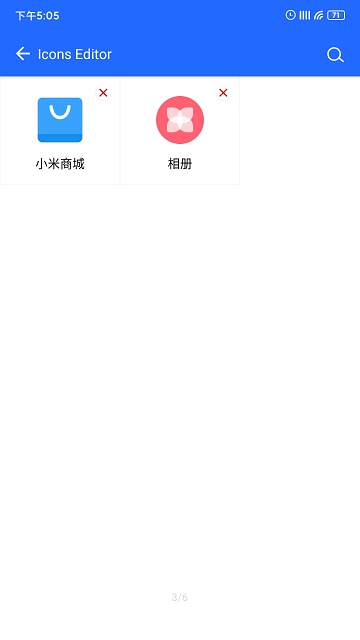The height and width of the screenshot is (640, 360).
Task: Remove the 相册 icon
Action: tap(223, 93)
